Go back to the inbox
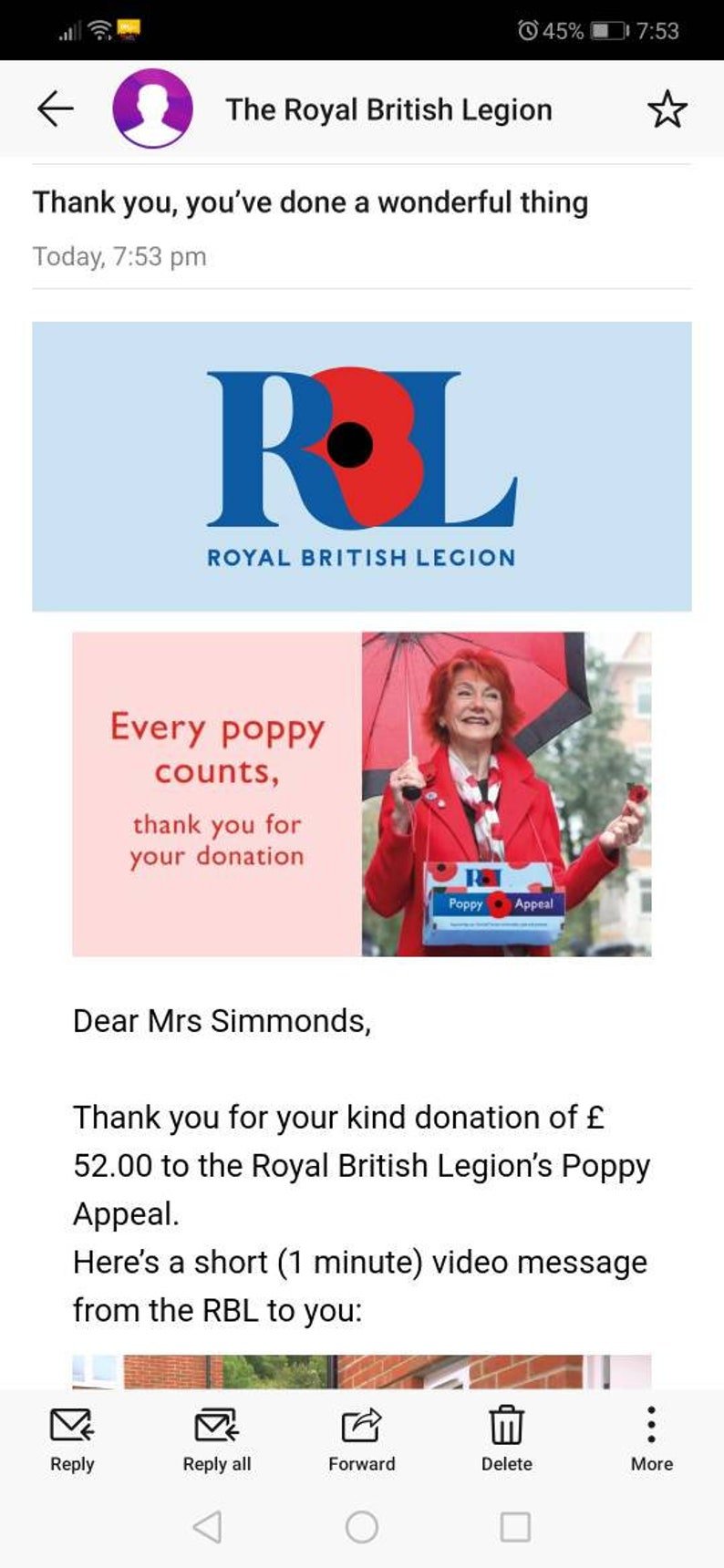Screen dimensions: 724x1568 coord(55,109)
